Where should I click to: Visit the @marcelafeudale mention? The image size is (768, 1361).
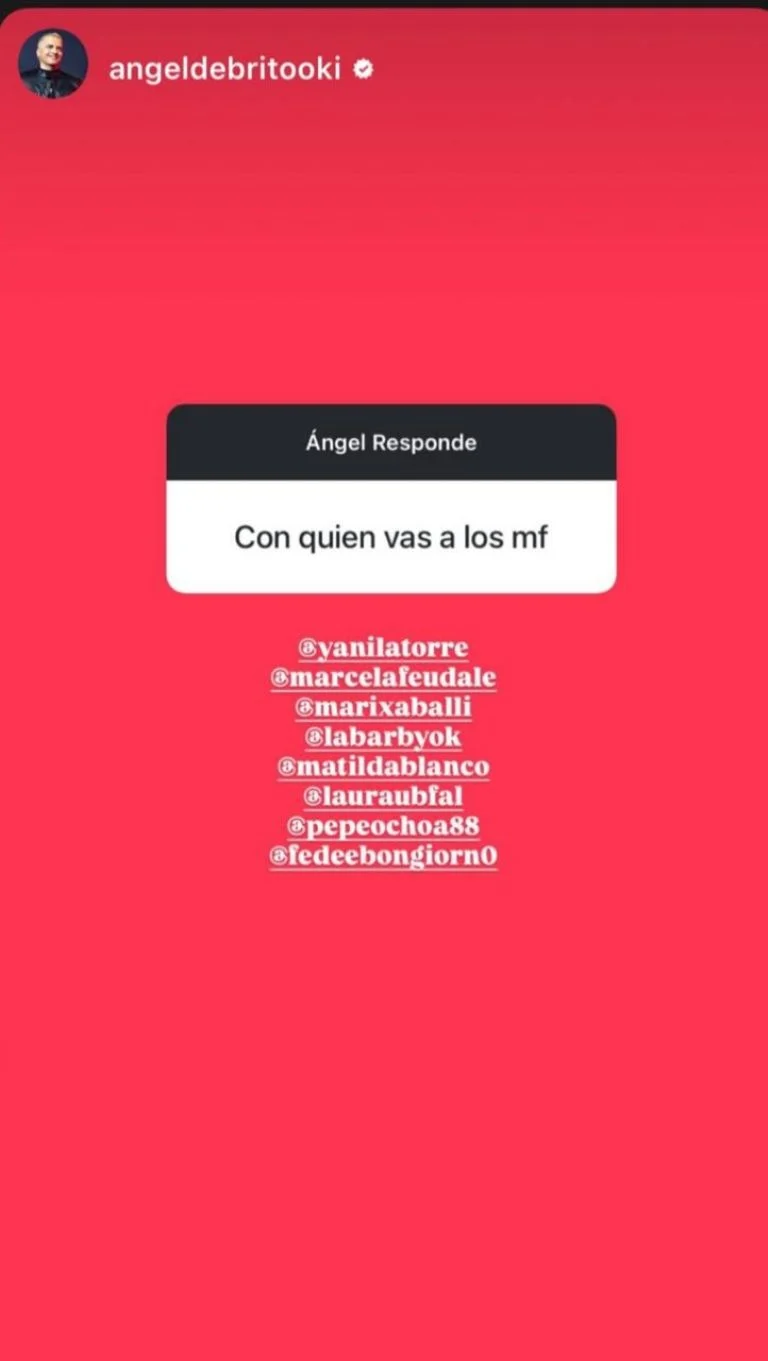pyautogui.click(x=383, y=678)
